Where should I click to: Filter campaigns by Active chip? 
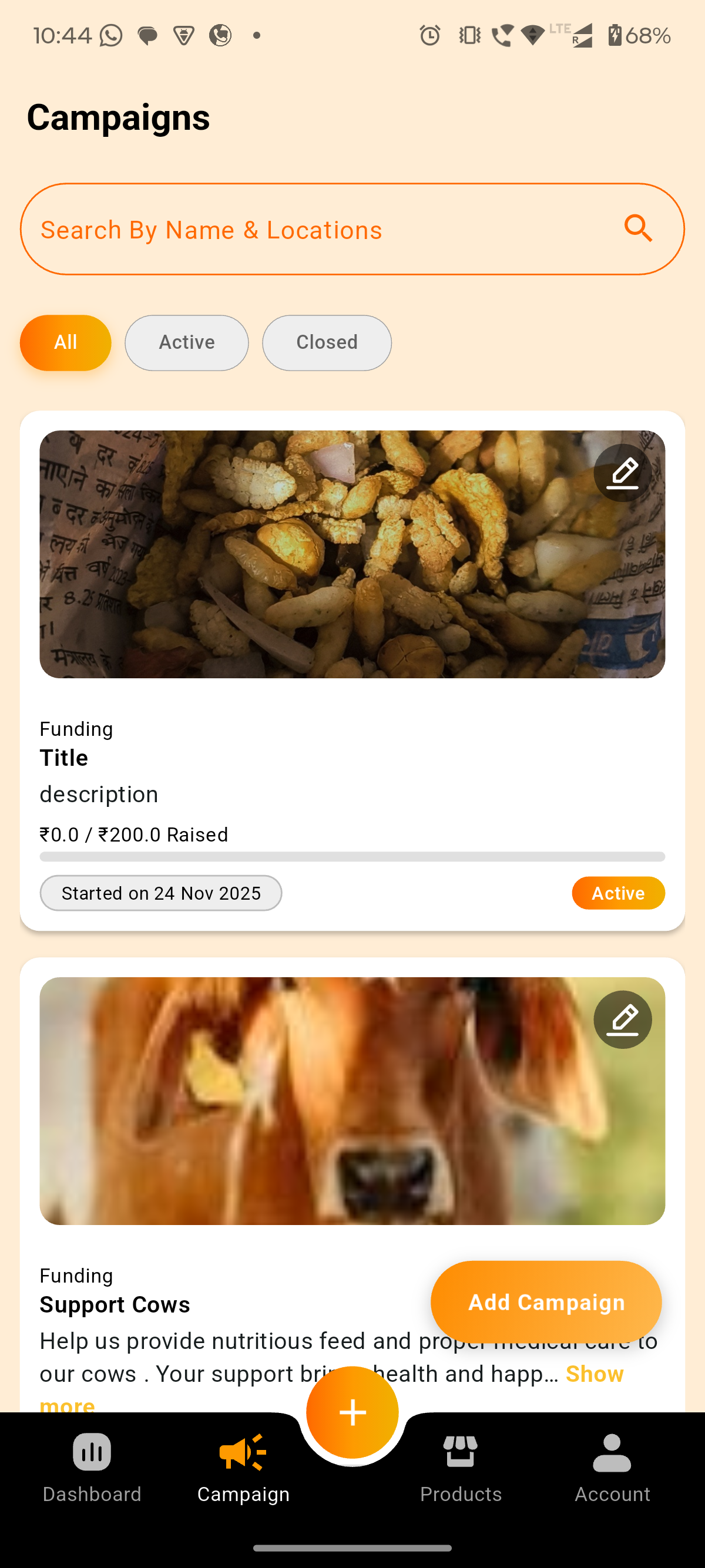[x=186, y=343]
